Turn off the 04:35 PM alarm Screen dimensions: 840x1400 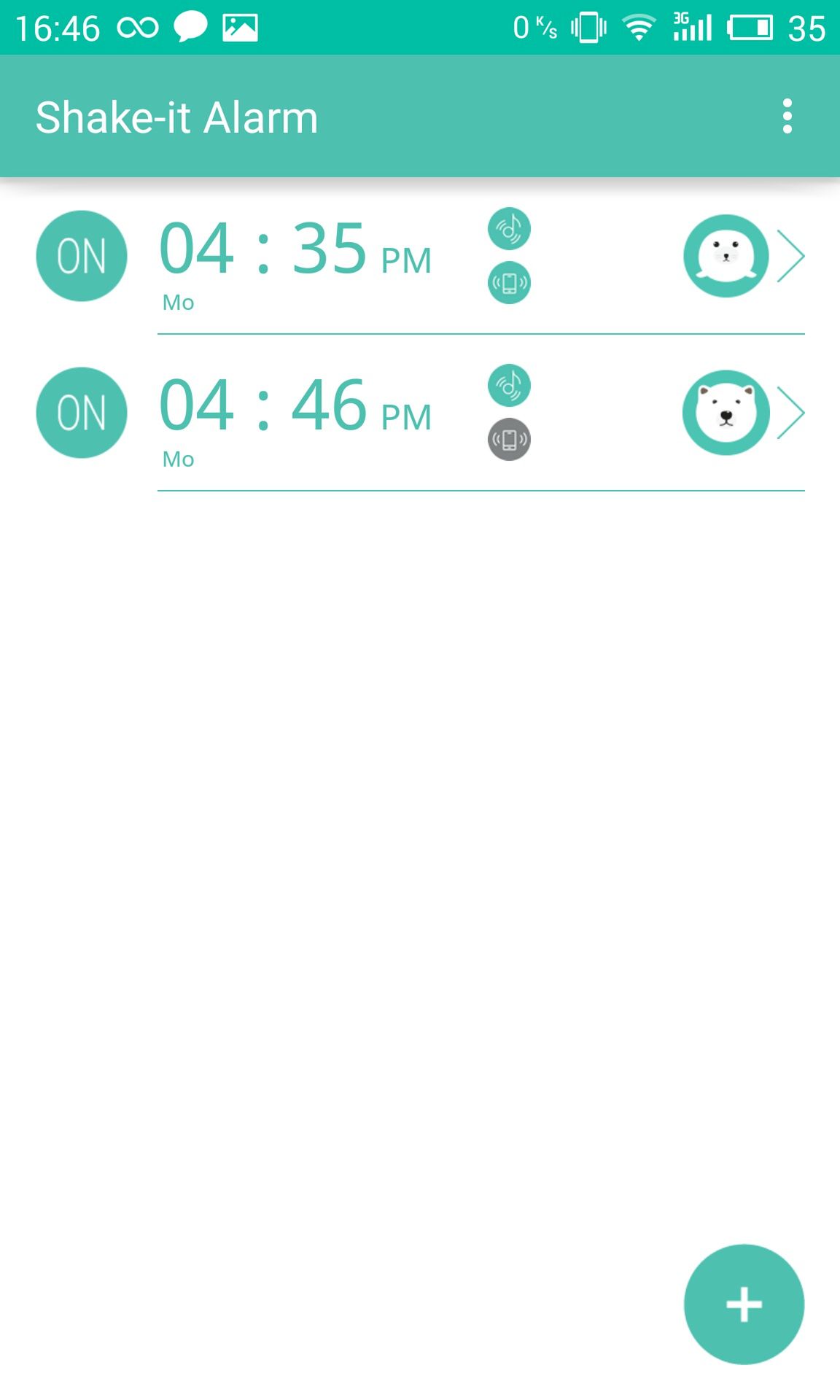(x=82, y=256)
